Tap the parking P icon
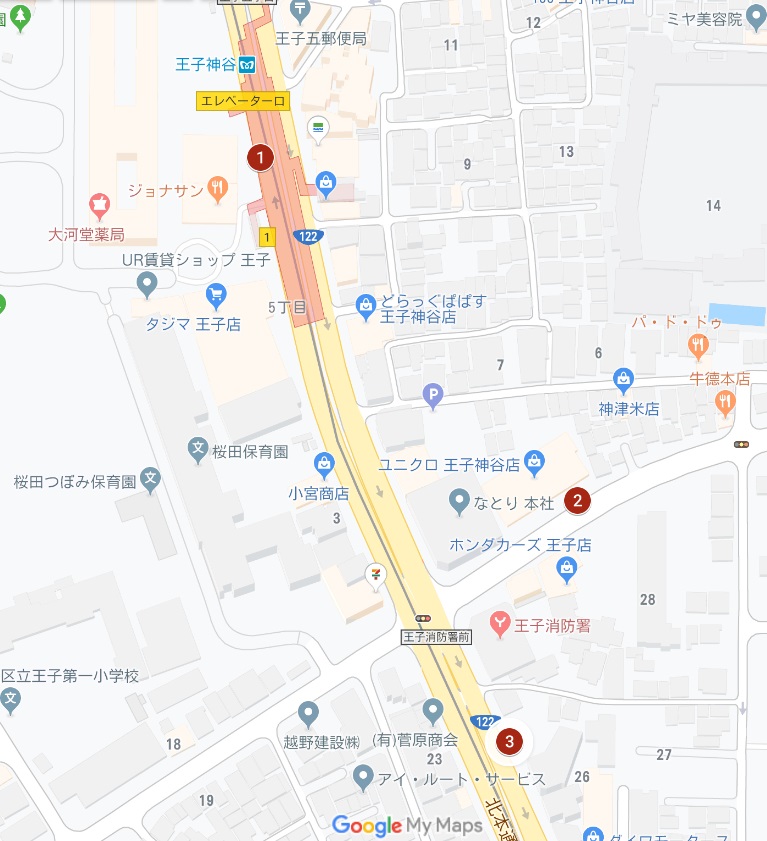Image resolution: width=767 pixels, height=841 pixels. [x=432, y=396]
